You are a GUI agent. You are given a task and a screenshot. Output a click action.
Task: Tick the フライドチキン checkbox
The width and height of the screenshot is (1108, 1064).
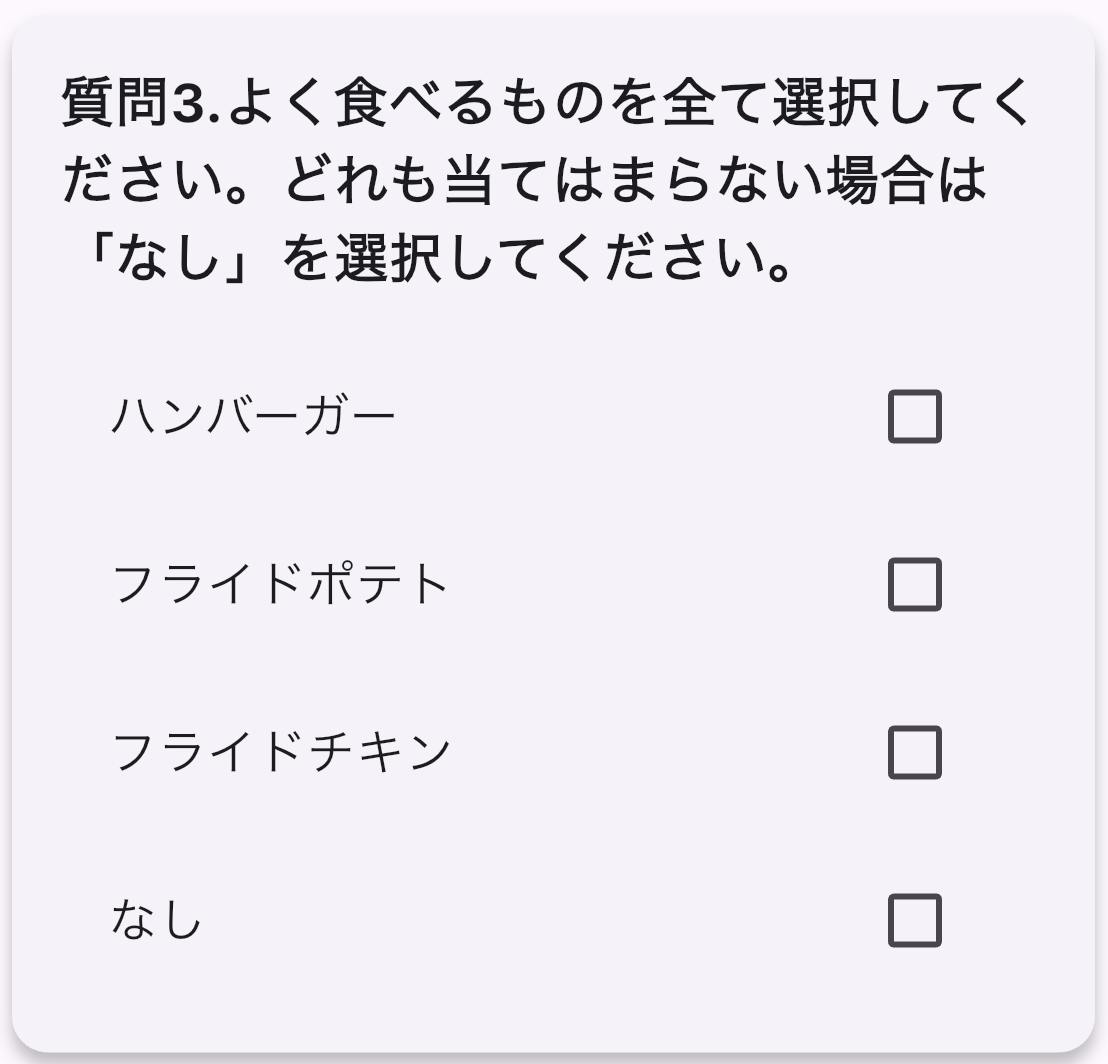(914, 752)
